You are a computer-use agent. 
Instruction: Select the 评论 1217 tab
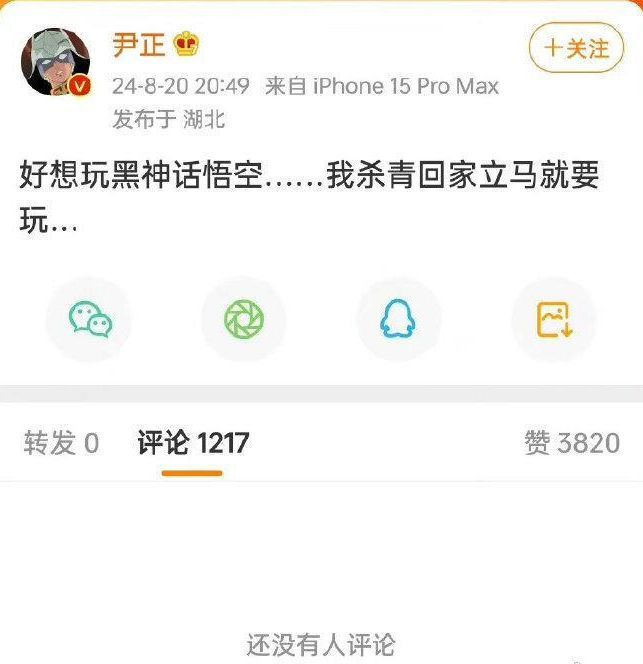pyautogui.click(x=193, y=443)
